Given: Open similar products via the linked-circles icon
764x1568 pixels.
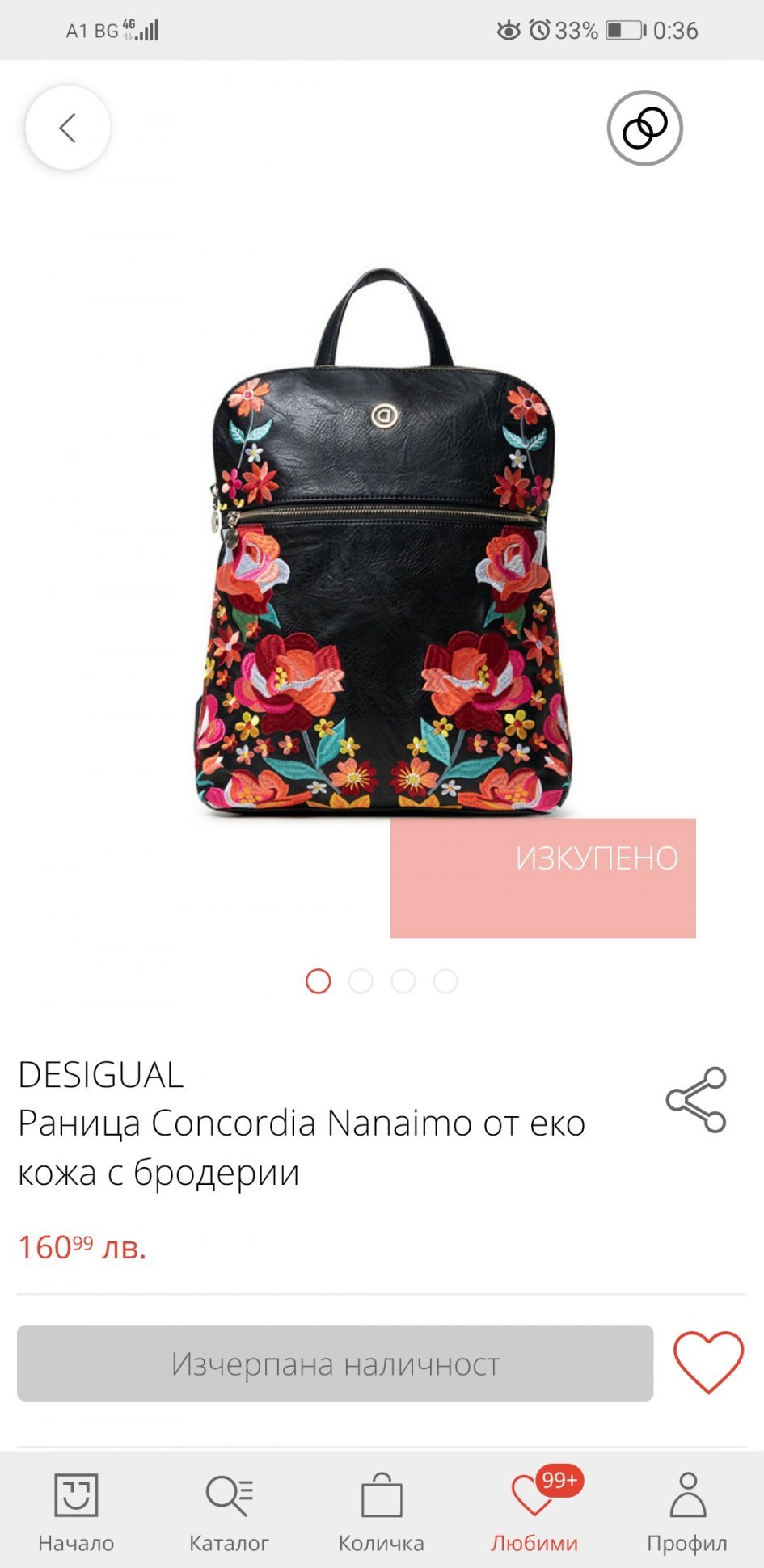Looking at the screenshot, I should (x=644, y=128).
